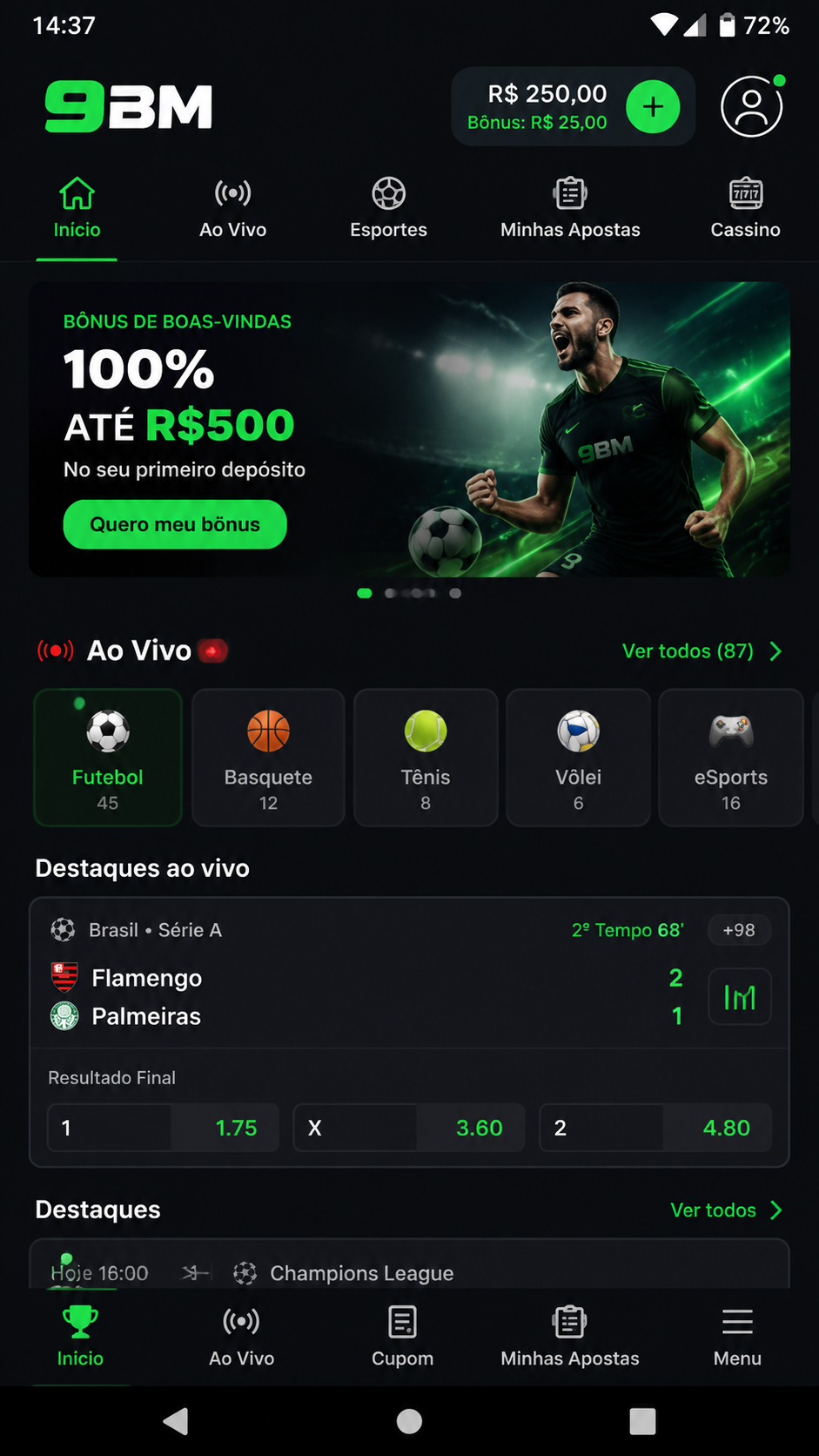Image resolution: width=819 pixels, height=1456 pixels.
Task: Pick the eSports category chip
Action: pos(731,758)
